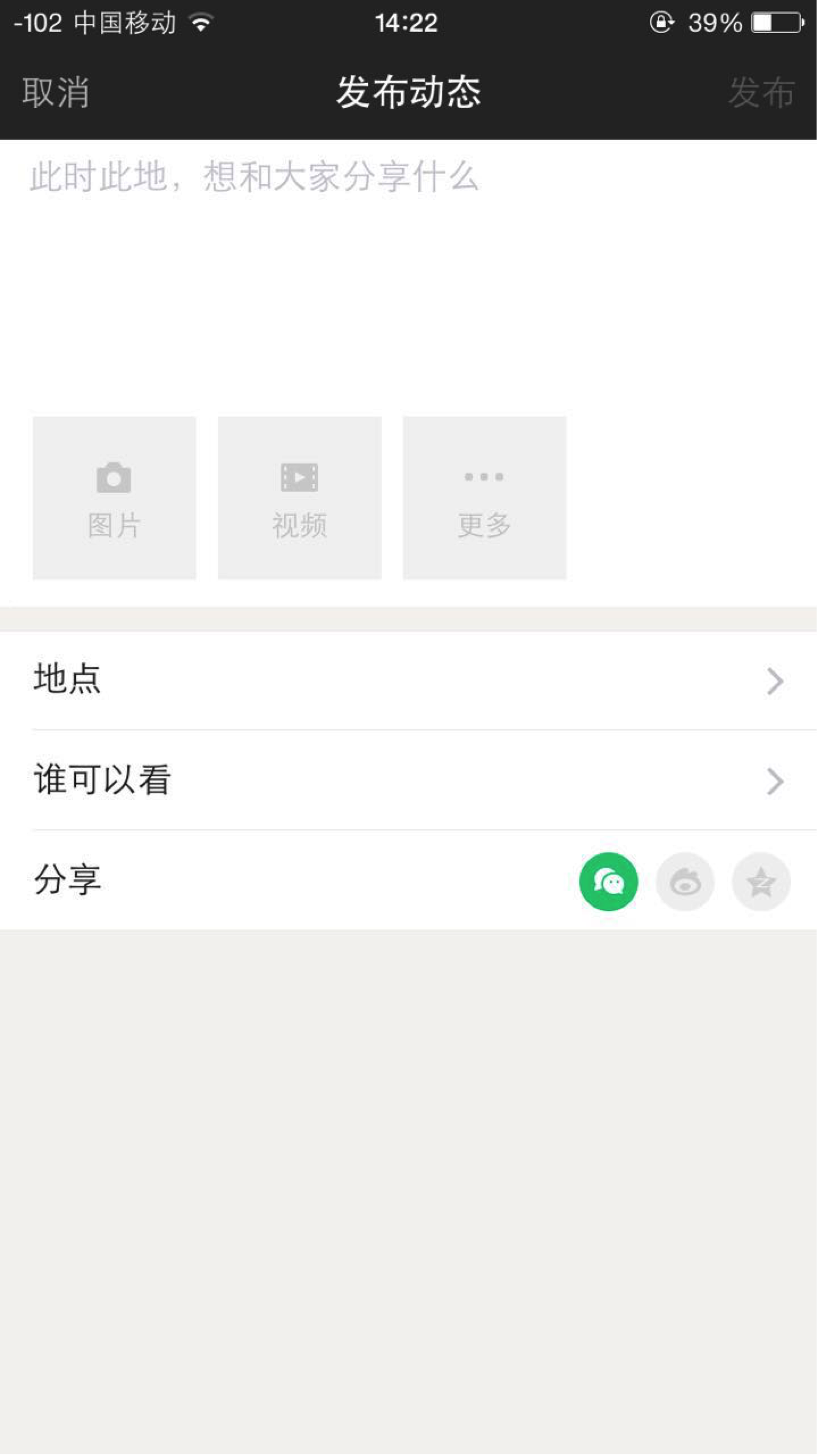Open 更多 attachment options
The image size is (817, 1455).
click(484, 498)
